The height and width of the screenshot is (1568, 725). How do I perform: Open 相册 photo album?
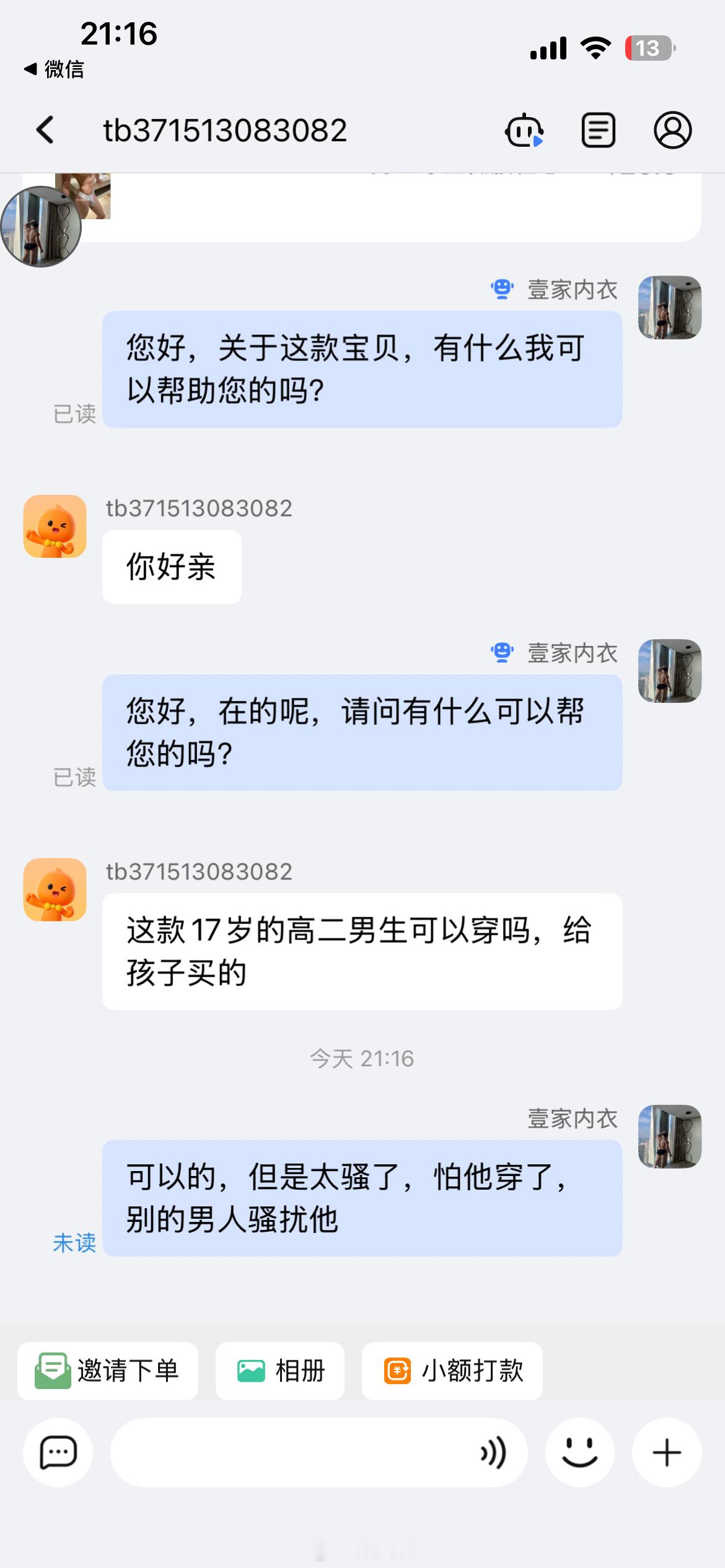[x=280, y=1370]
